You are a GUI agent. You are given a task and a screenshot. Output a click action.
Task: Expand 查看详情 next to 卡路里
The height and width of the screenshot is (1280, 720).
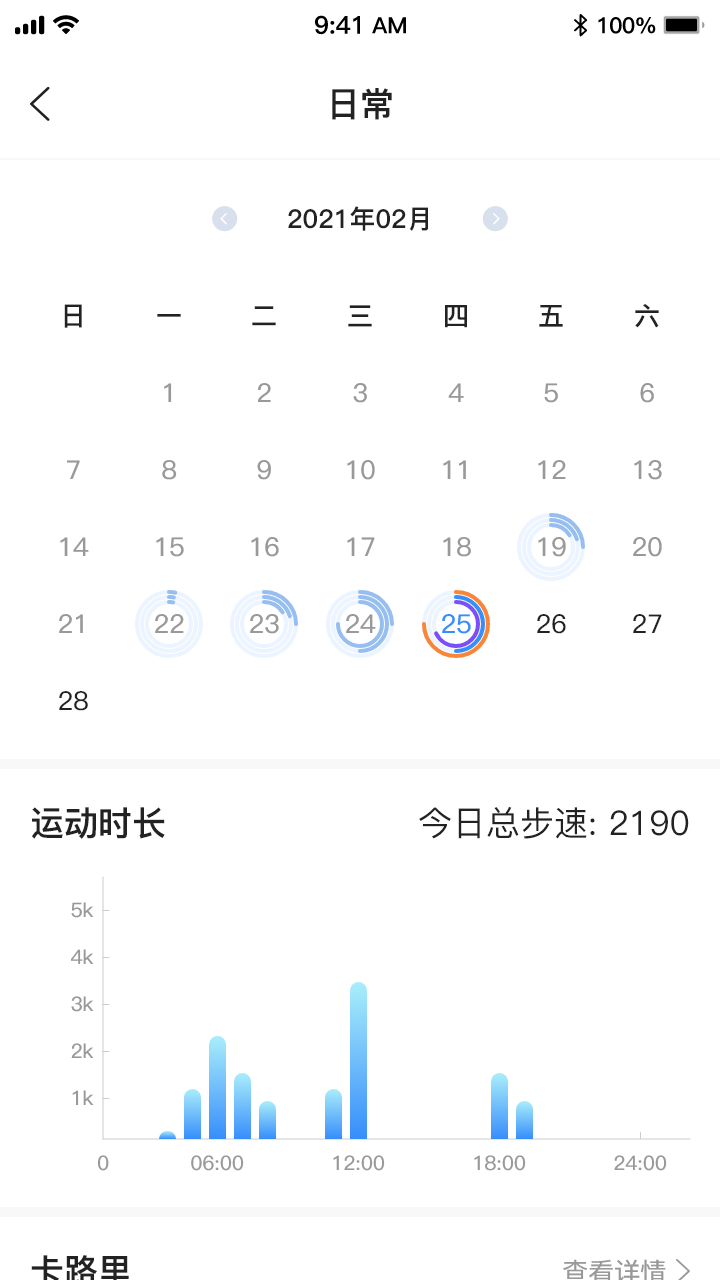coord(615,1268)
